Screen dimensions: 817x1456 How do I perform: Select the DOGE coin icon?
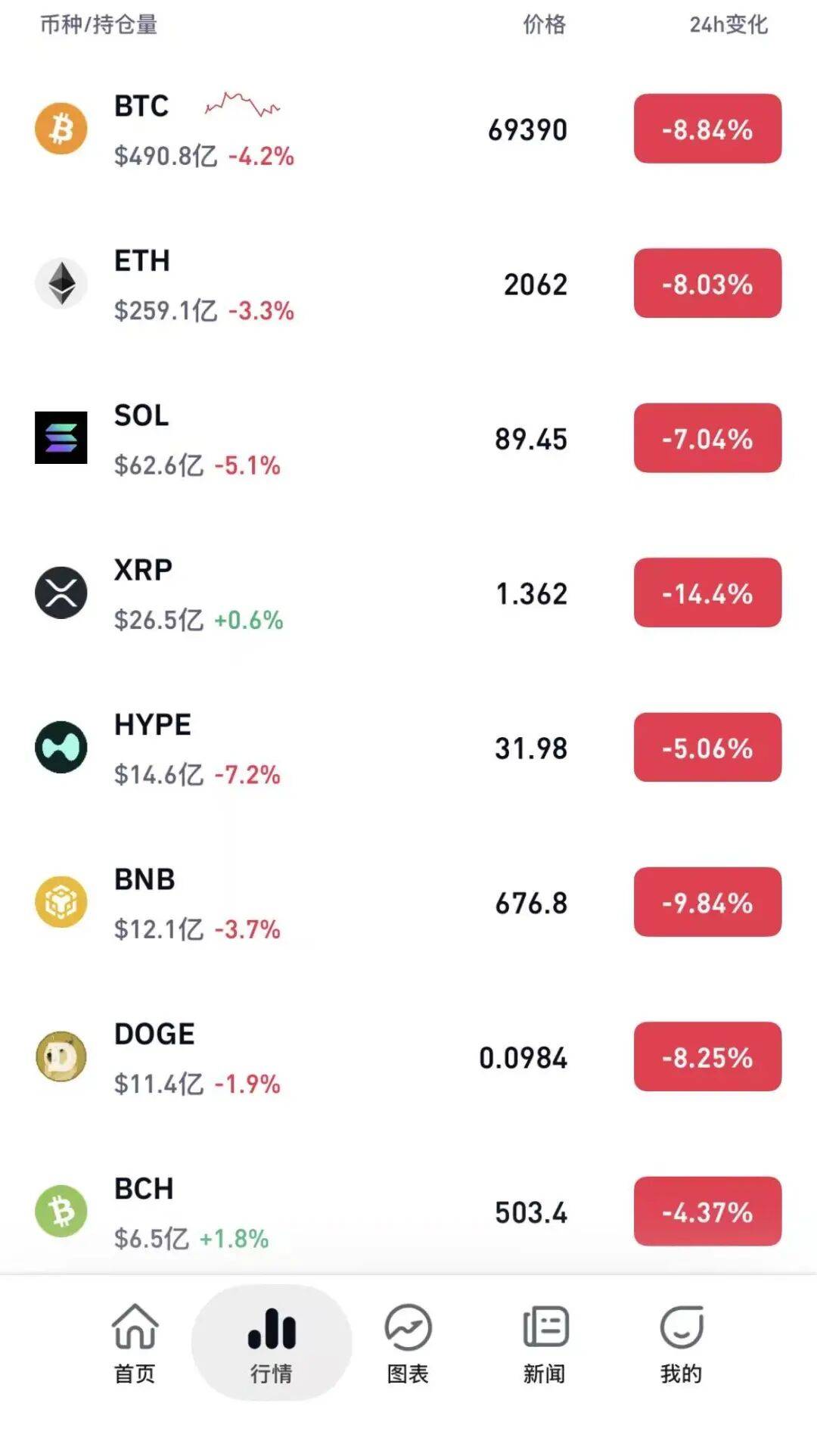[61, 1058]
